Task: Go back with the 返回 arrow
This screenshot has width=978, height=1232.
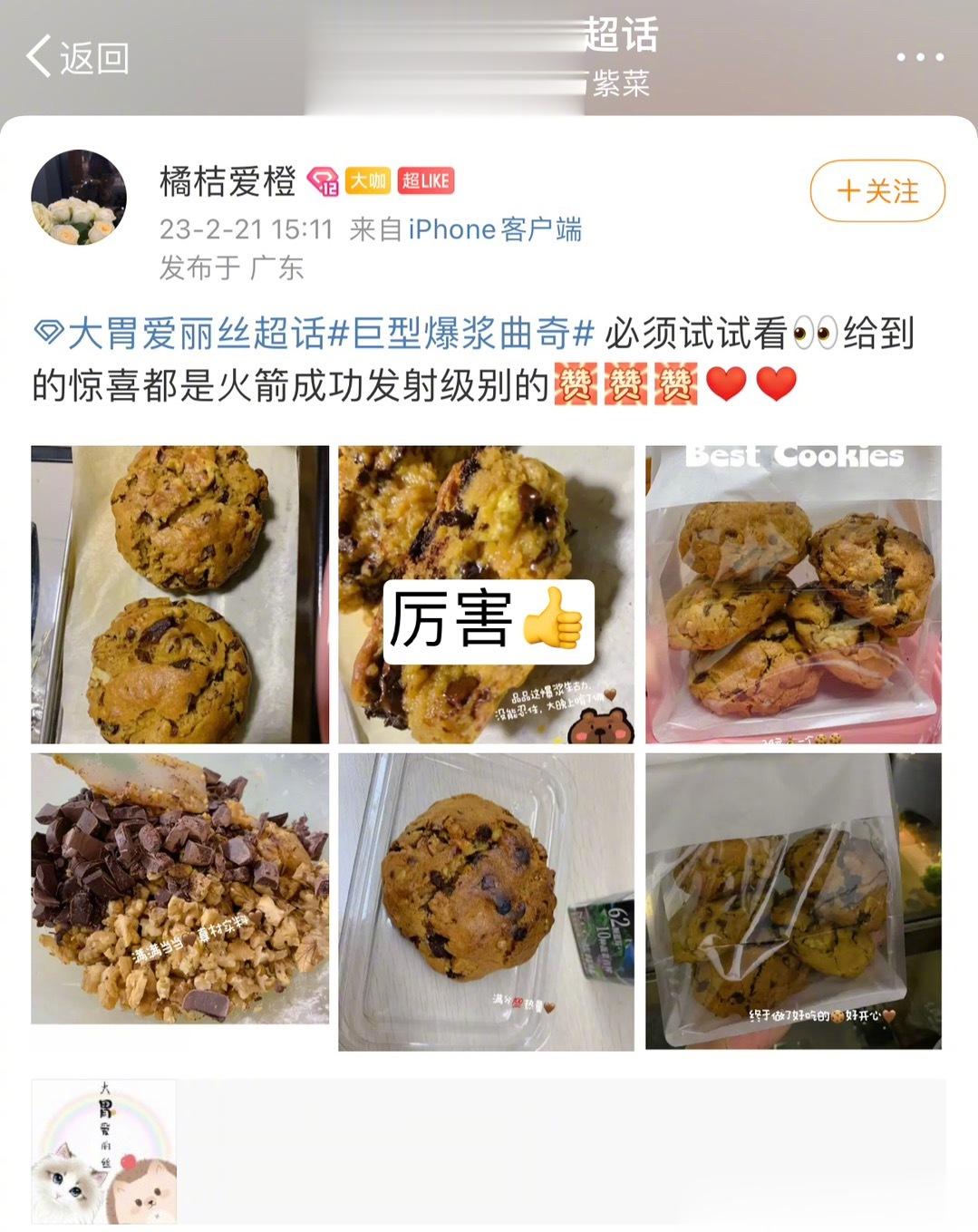Action: click(77, 58)
